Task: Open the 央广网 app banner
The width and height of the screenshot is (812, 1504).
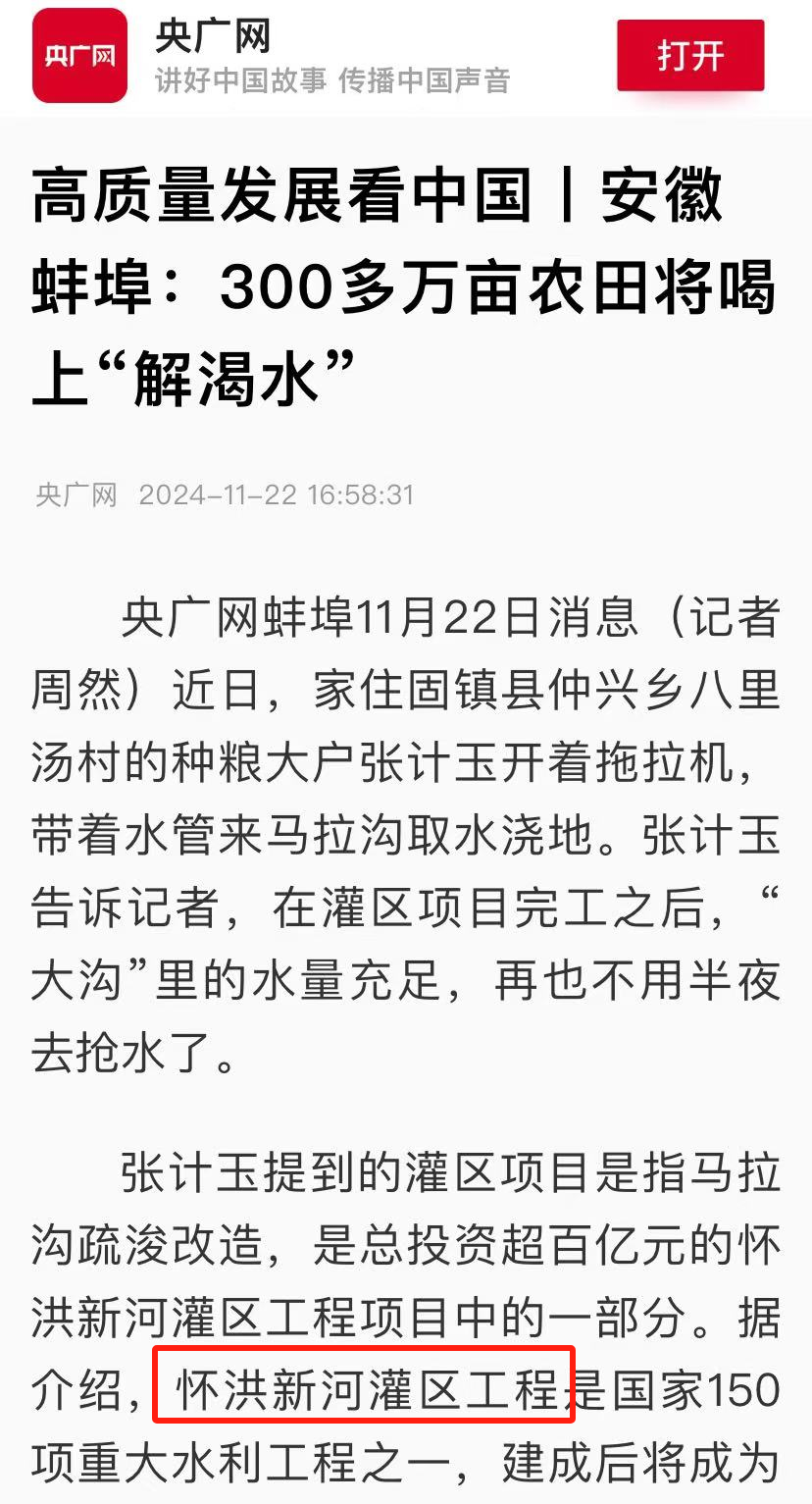Action: tap(294, 57)
